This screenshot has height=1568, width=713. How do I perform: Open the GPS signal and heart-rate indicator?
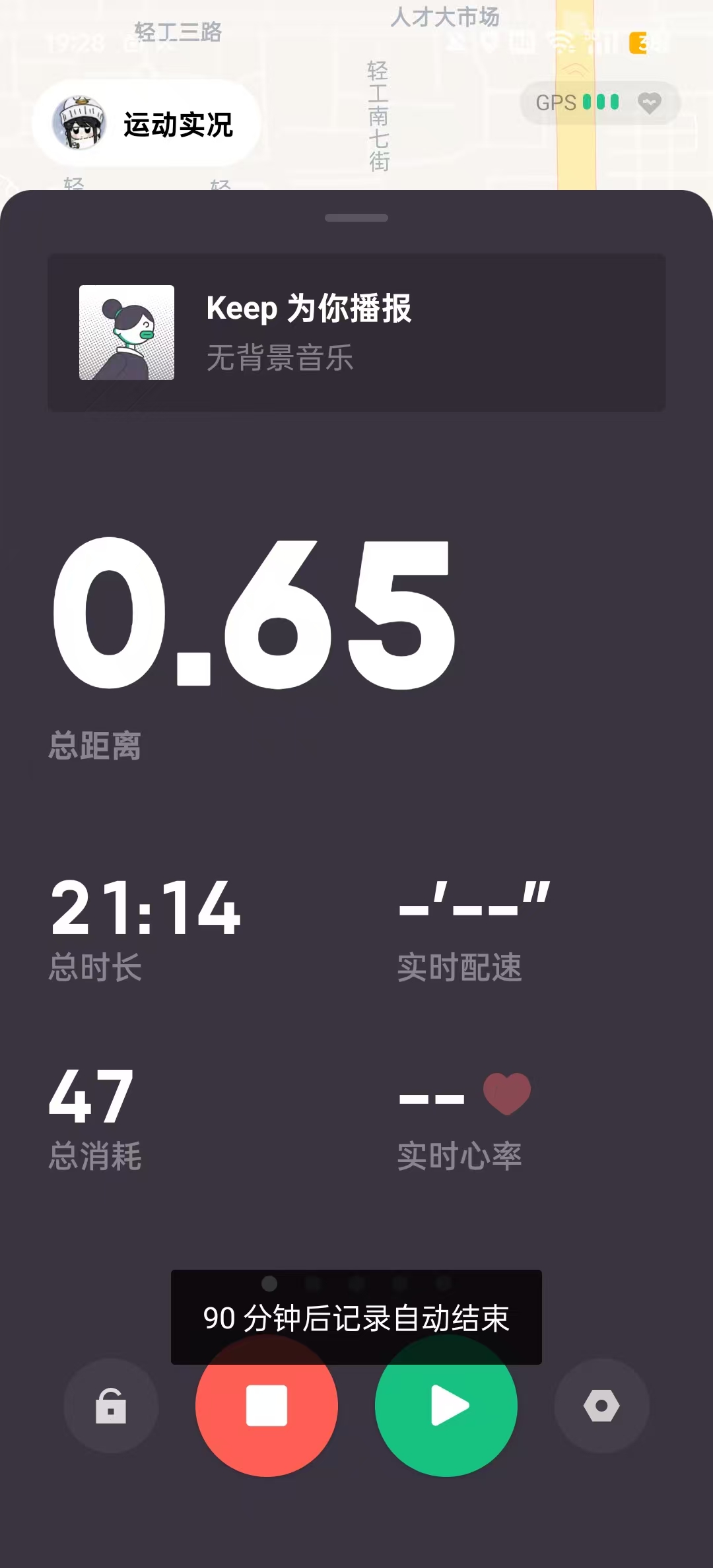click(x=599, y=102)
